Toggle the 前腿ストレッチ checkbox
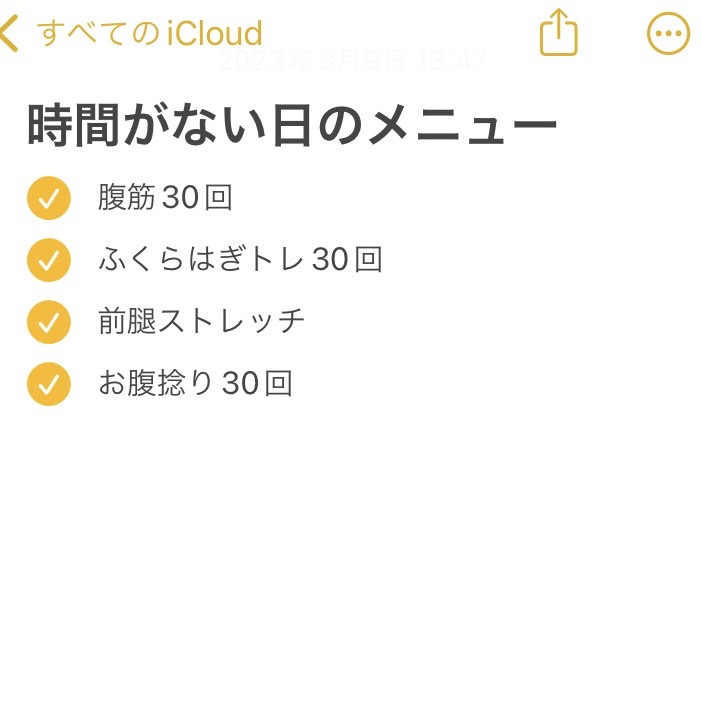Image resolution: width=701 pixels, height=701 pixels. pyautogui.click(x=49, y=322)
